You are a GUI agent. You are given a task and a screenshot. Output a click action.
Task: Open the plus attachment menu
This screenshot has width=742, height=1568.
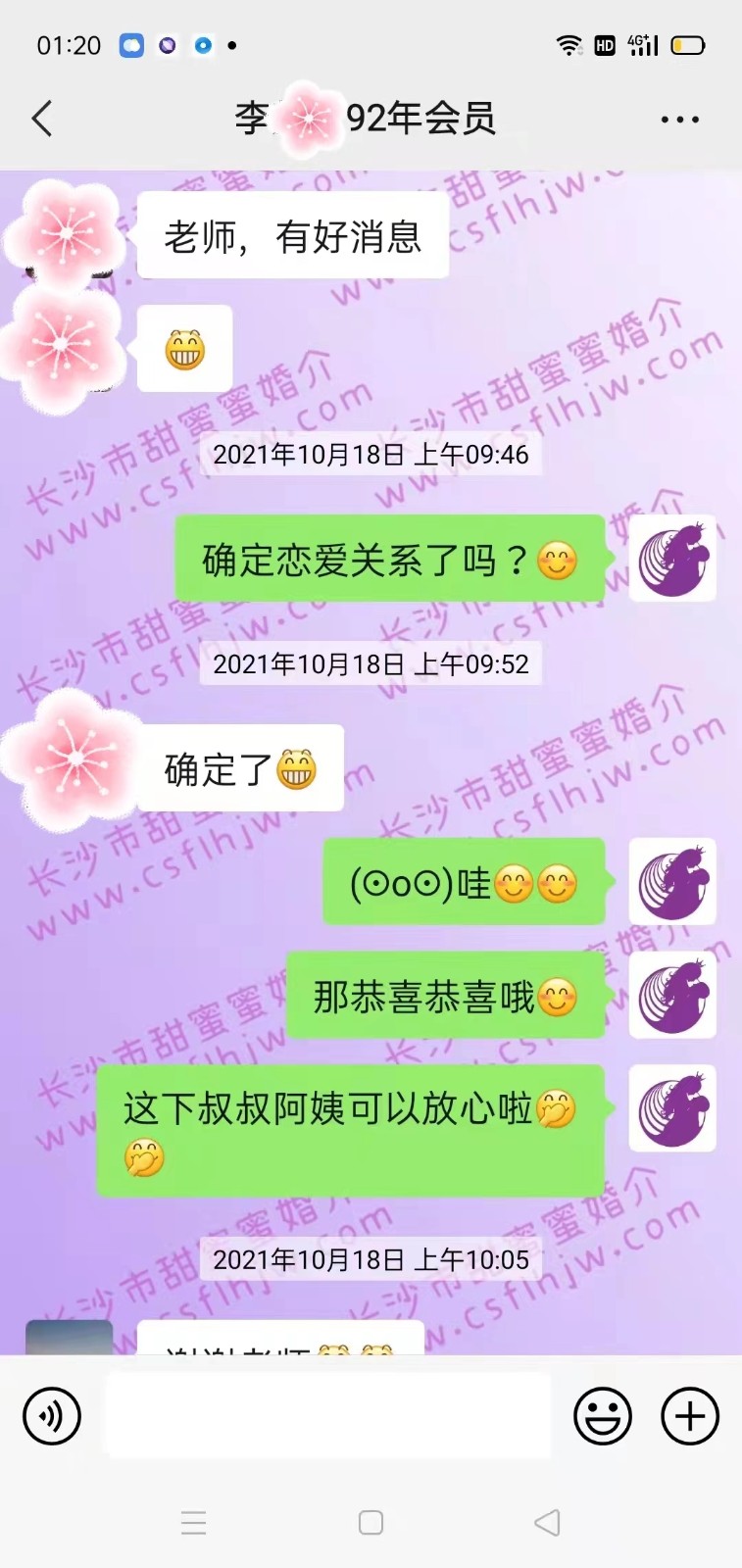point(690,1416)
